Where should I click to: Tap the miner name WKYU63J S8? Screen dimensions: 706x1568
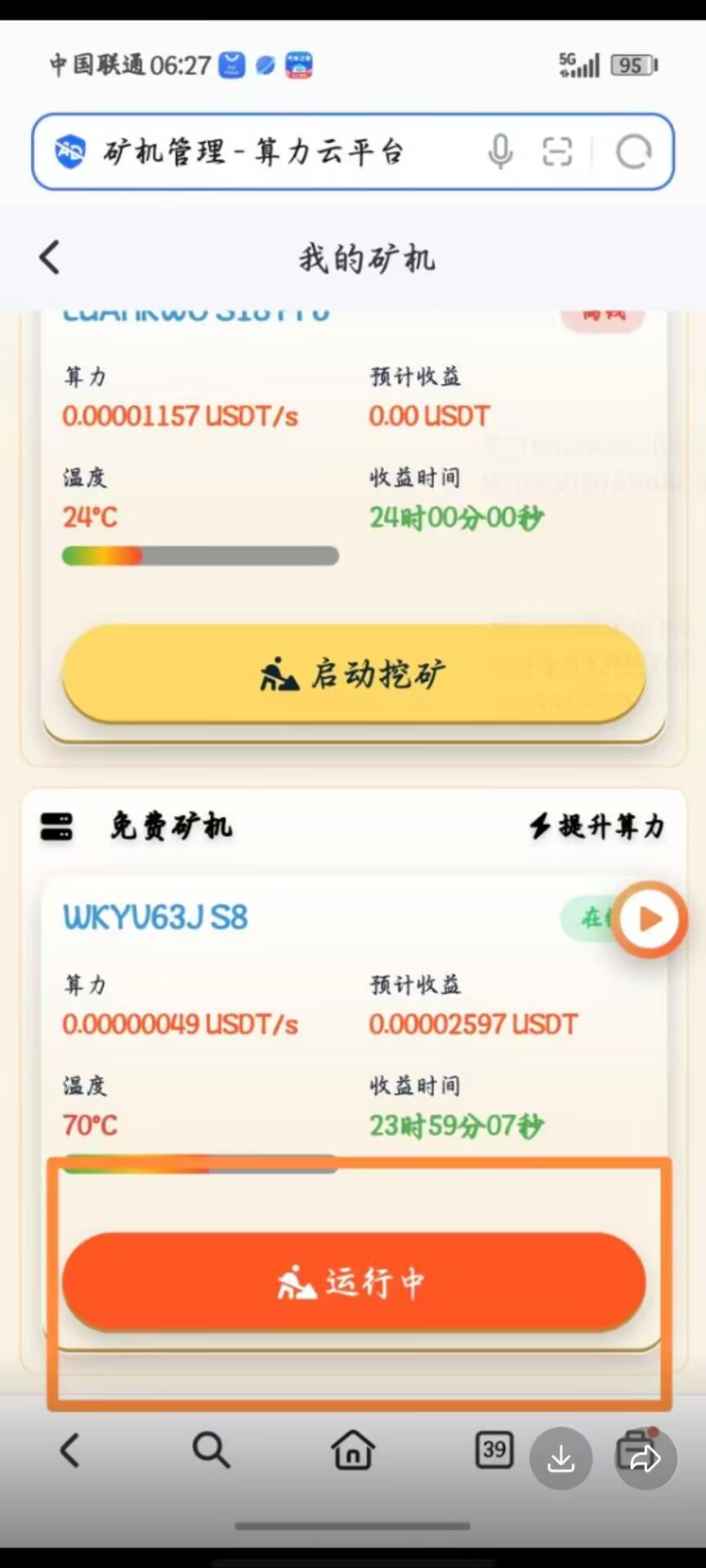154,917
